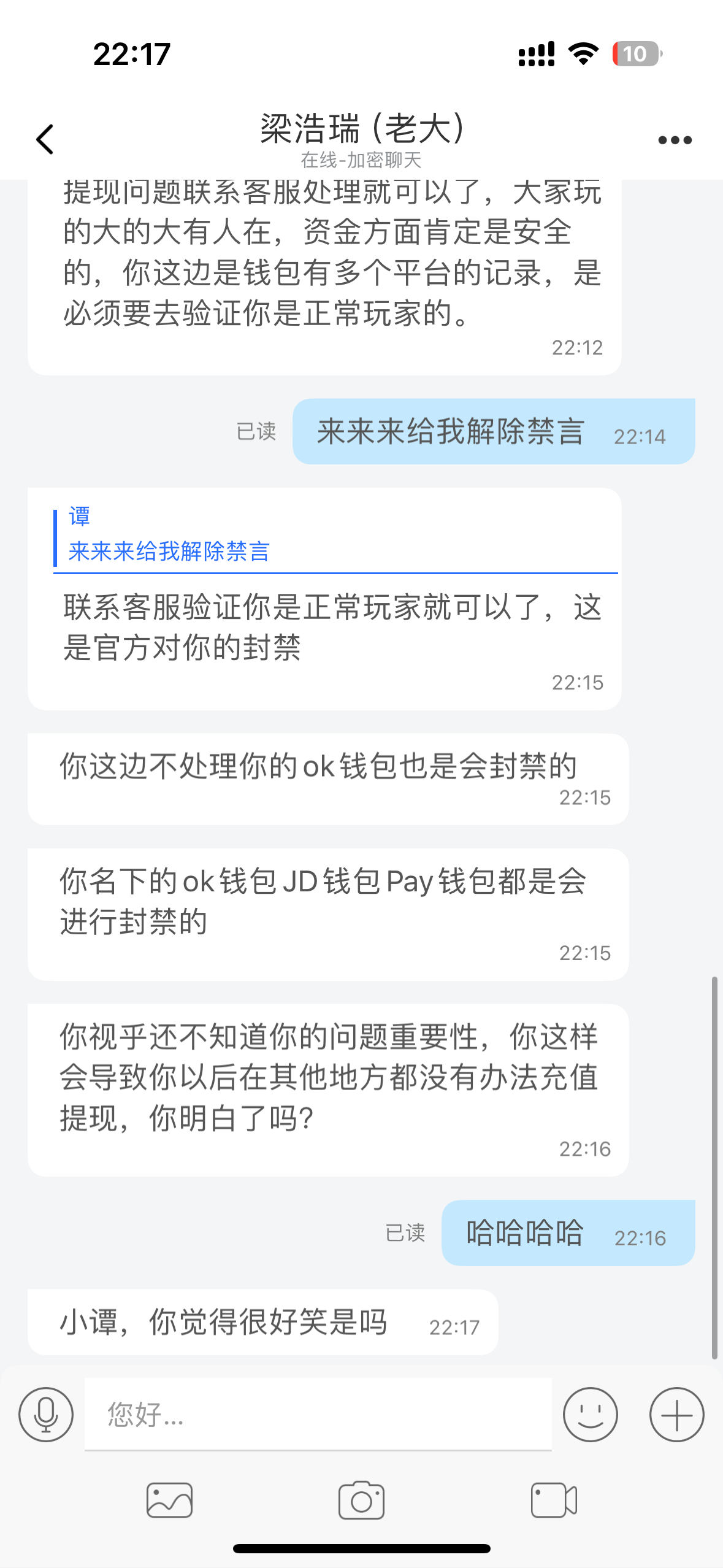Viewport: 723px width, 1568px height.
Task: Open the three-dot more options menu
Action: (x=675, y=140)
